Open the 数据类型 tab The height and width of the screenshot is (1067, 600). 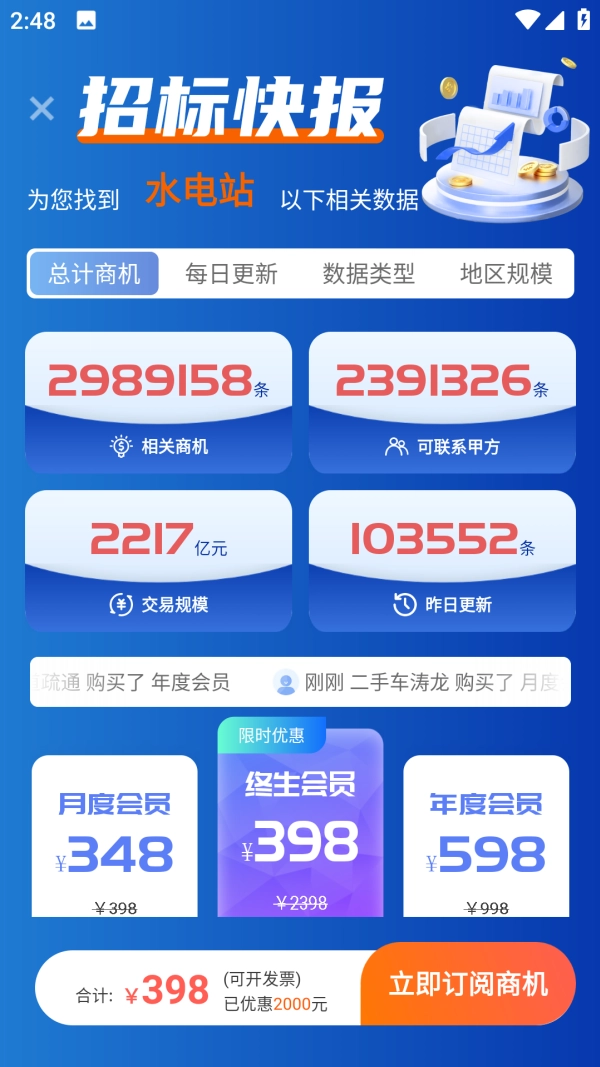point(368,274)
